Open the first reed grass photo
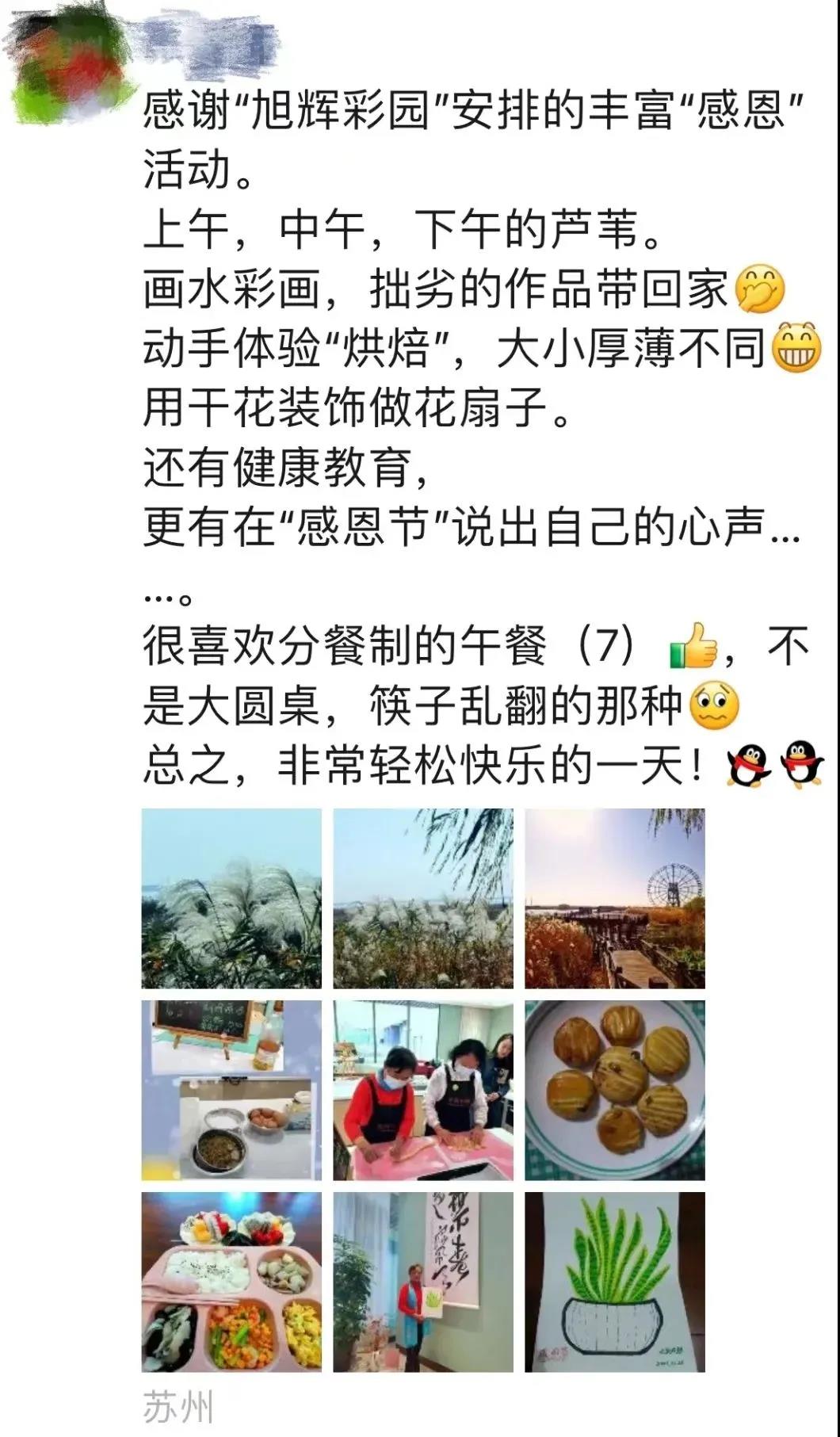 [x=231, y=898]
